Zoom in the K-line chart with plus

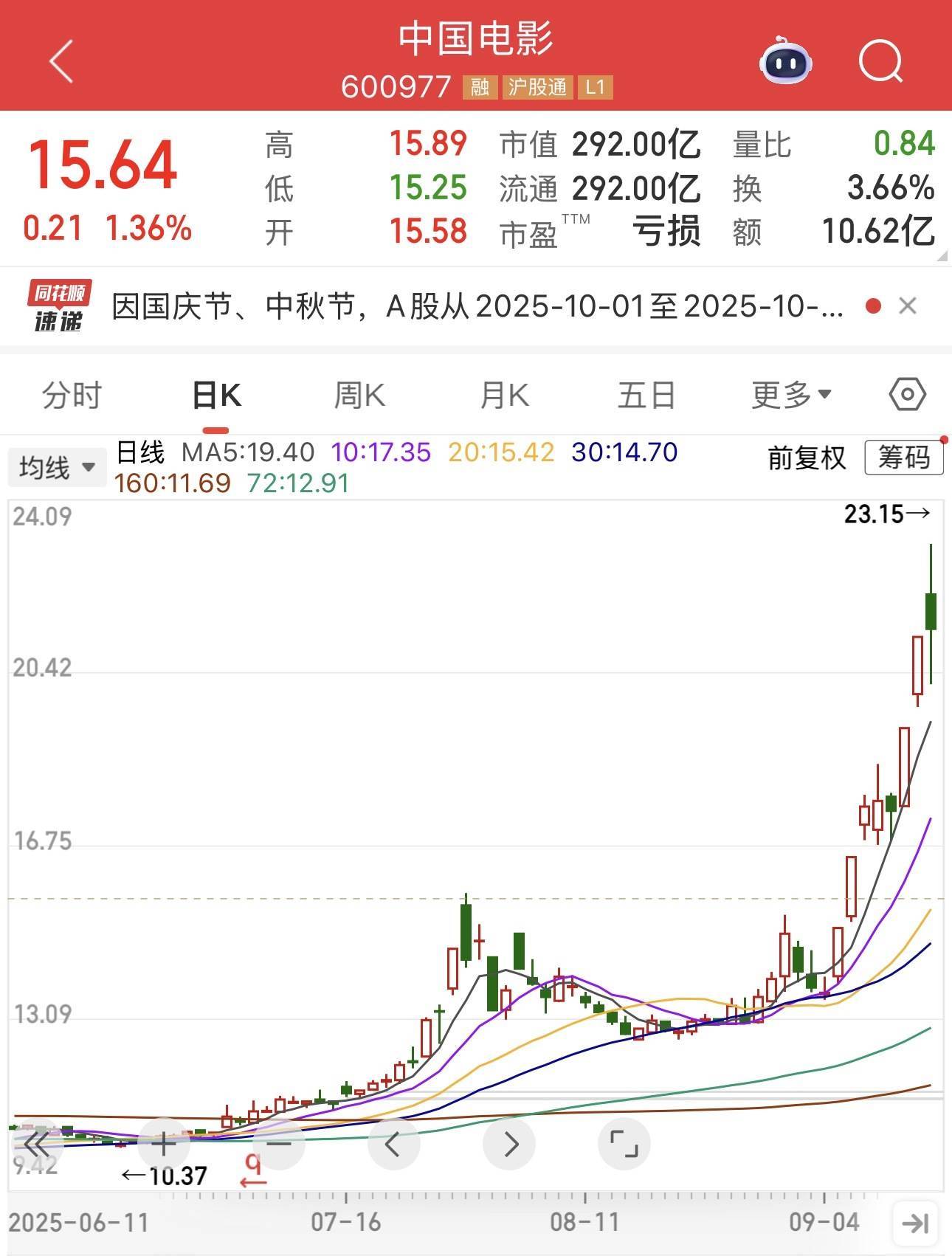point(163,1145)
